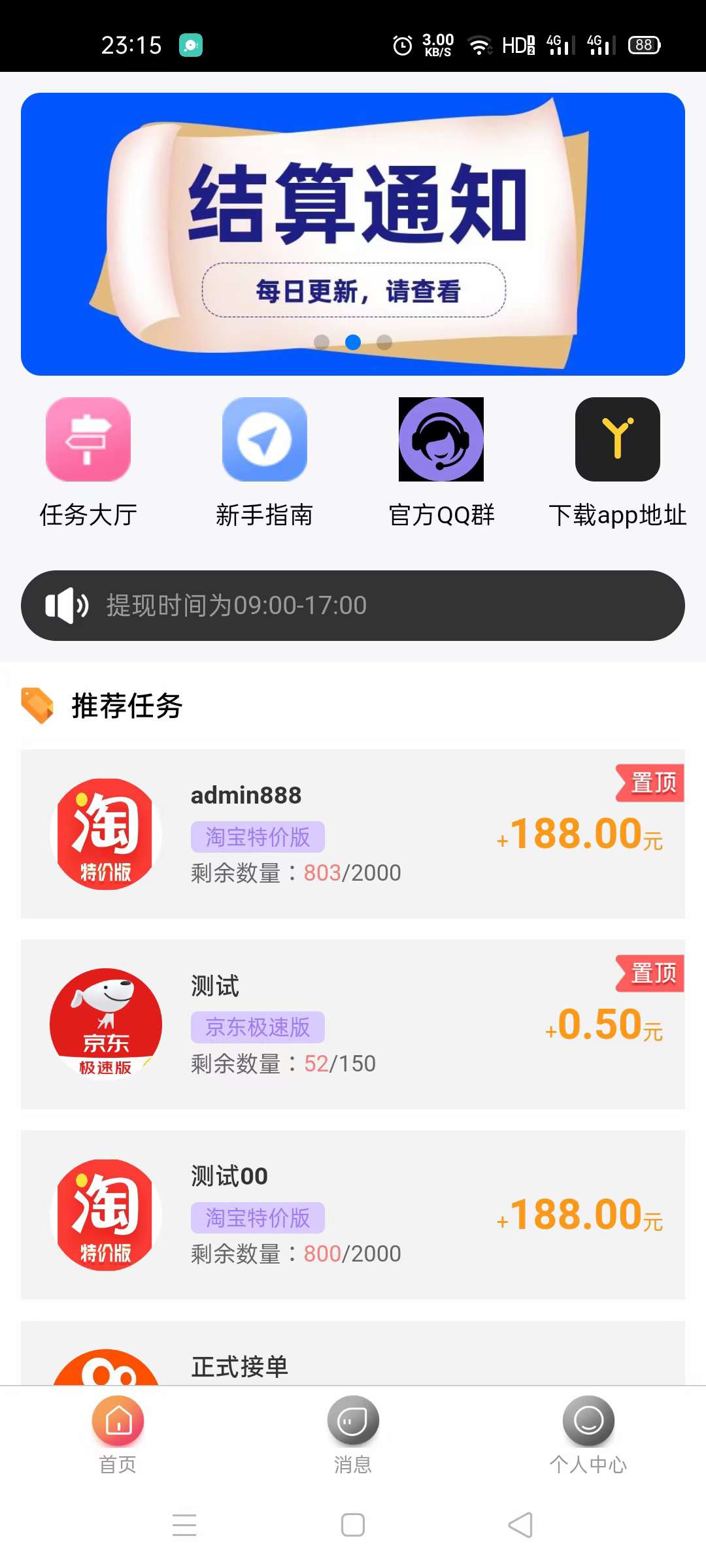
Task: Tap the 提现时间 announcement bar
Action: (353, 606)
